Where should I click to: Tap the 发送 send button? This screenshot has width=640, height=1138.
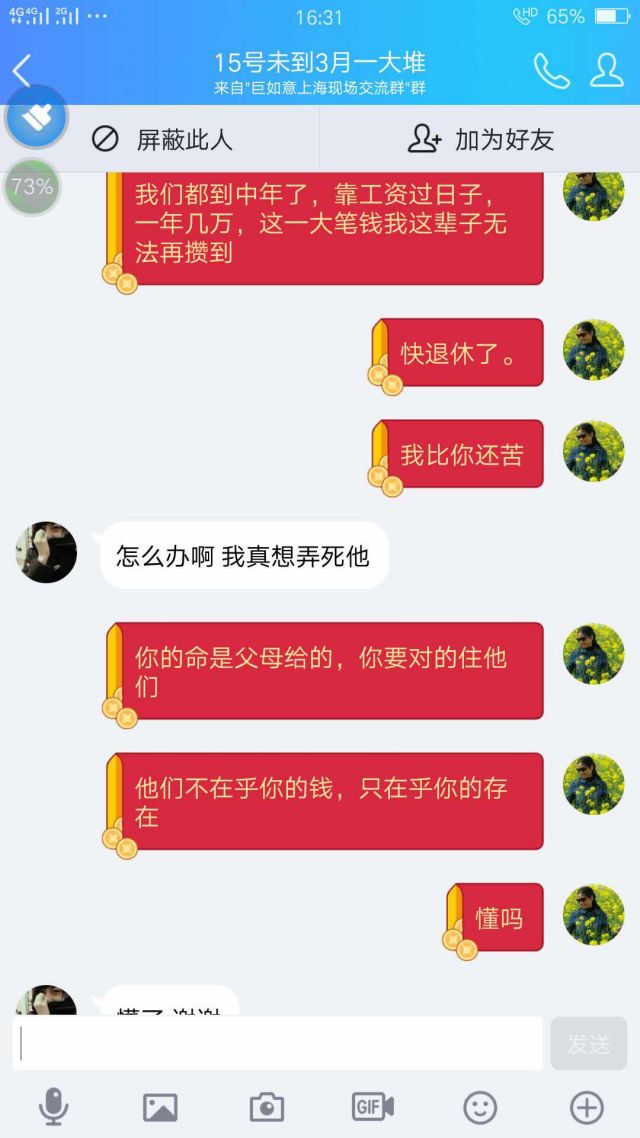588,1044
